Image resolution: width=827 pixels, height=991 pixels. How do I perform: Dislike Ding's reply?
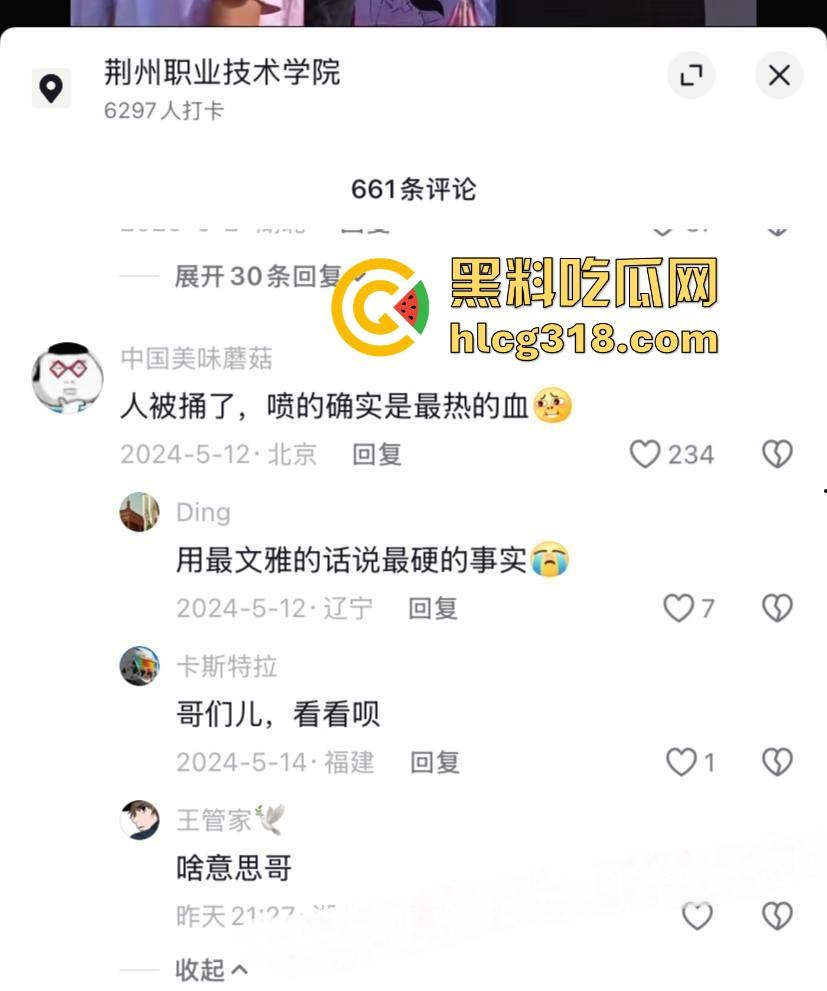pos(777,608)
